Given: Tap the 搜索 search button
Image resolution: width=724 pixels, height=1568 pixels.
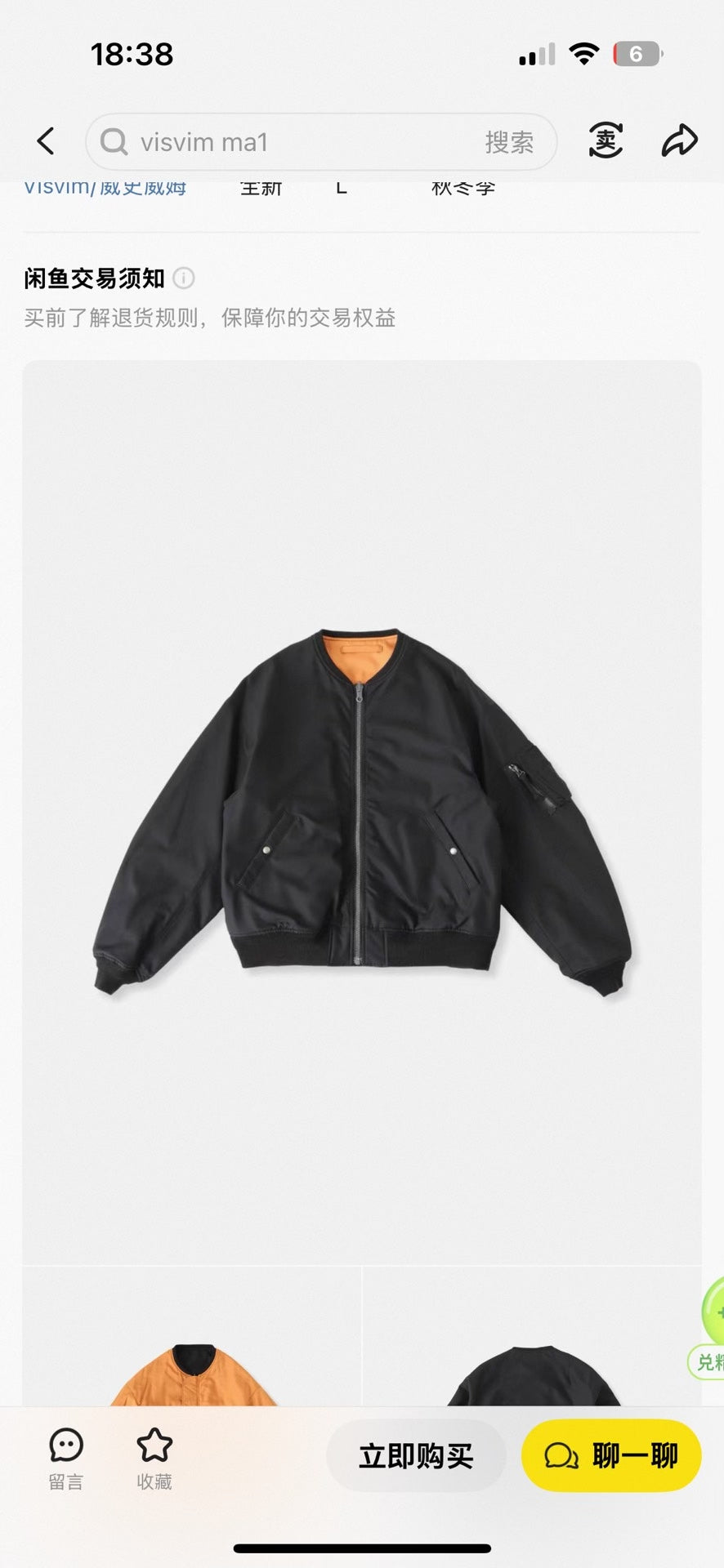Looking at the screenshot, I should [508, 142].
